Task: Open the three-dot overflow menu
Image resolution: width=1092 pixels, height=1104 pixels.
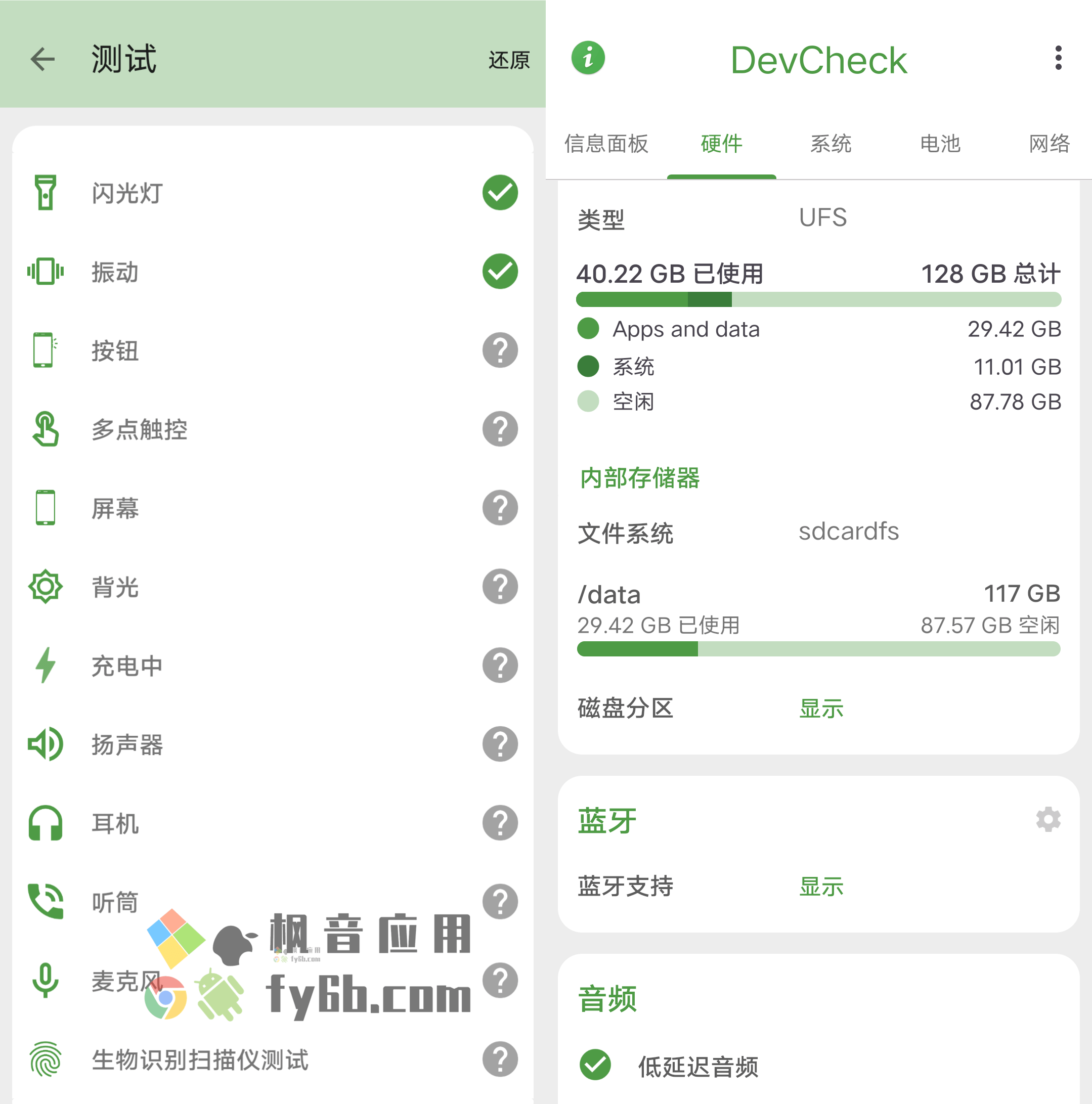Action: click(1058, 58)
